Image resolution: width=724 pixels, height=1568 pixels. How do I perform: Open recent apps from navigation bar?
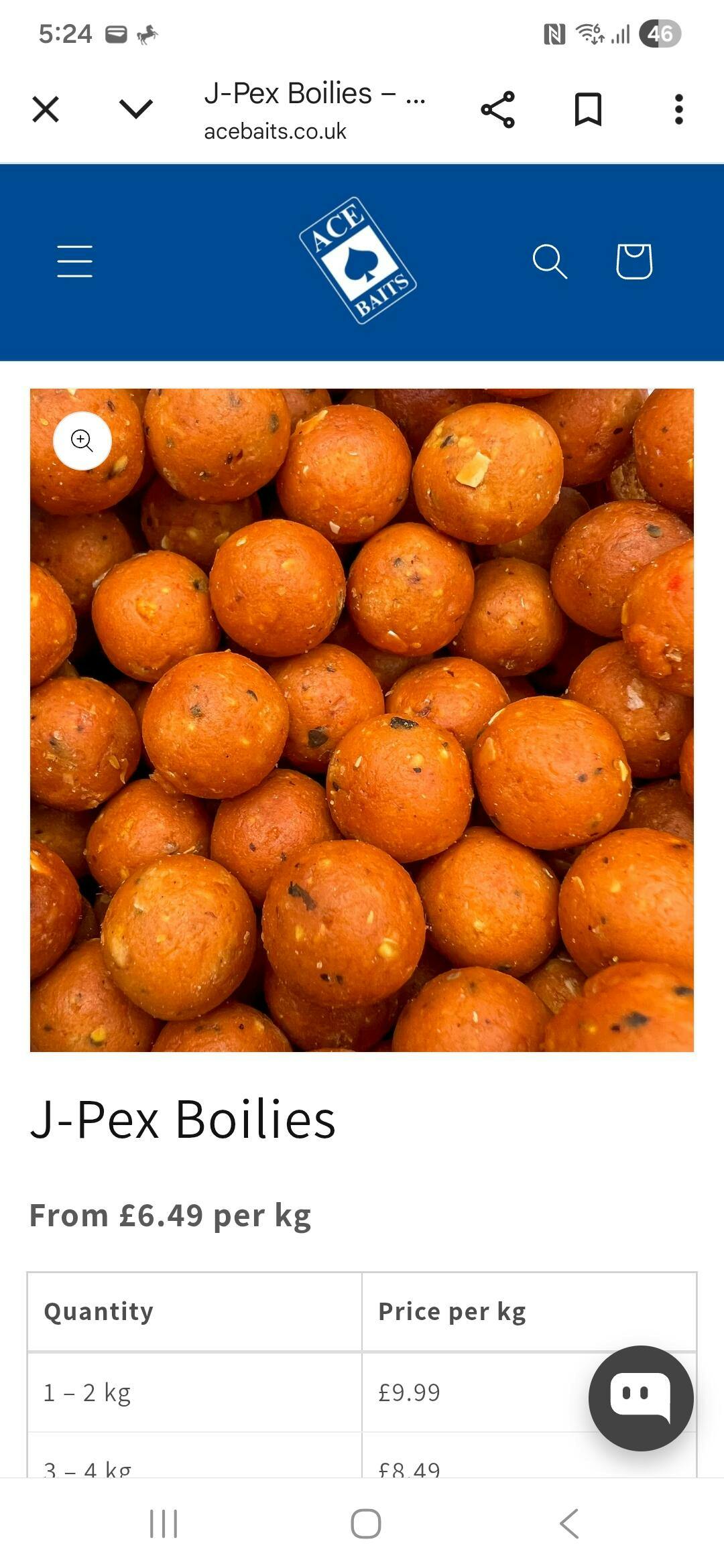click(164, 1523)
